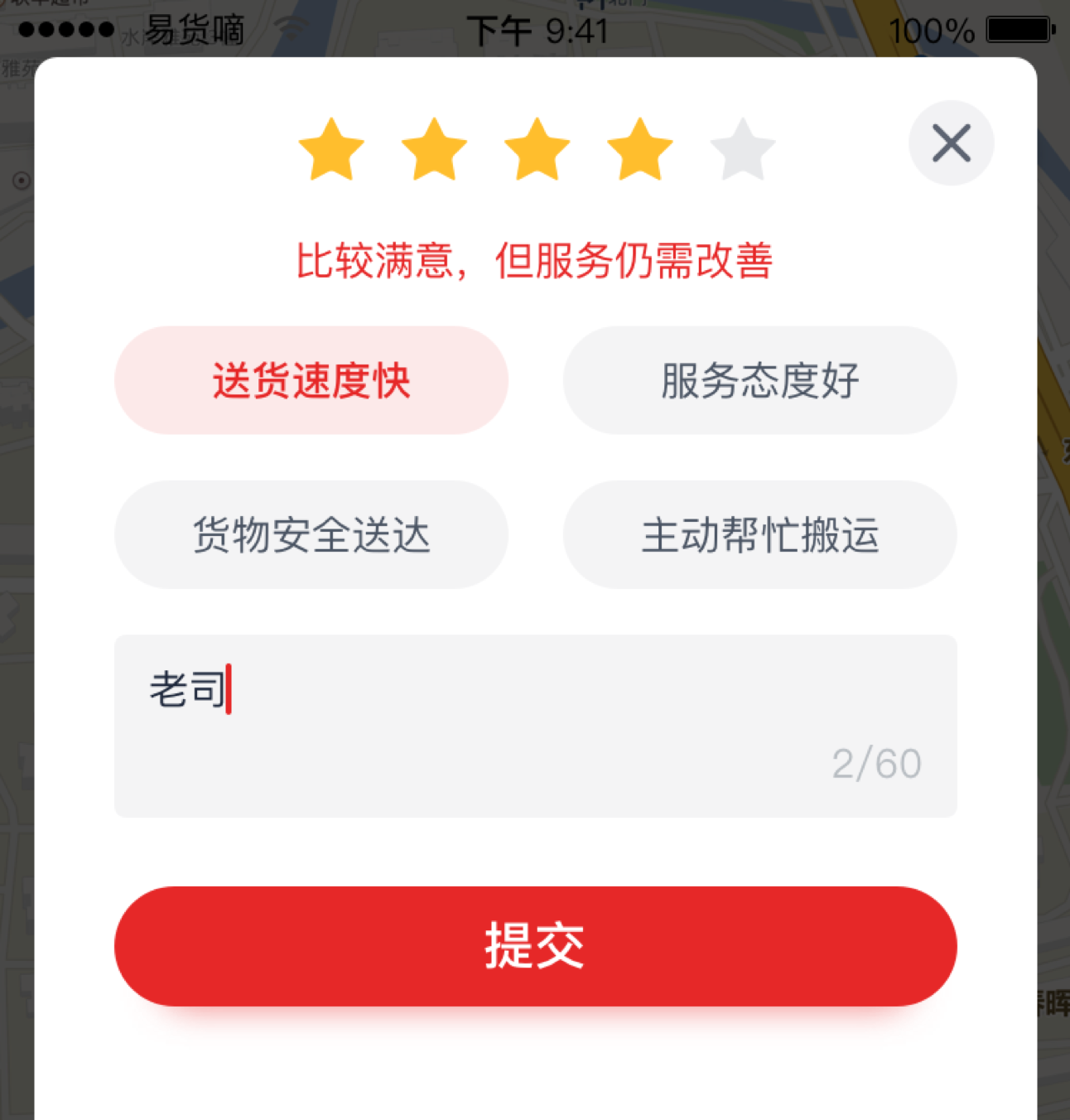Close the rating dialog
The image size is (1070, 1120).
pos(951,142)
